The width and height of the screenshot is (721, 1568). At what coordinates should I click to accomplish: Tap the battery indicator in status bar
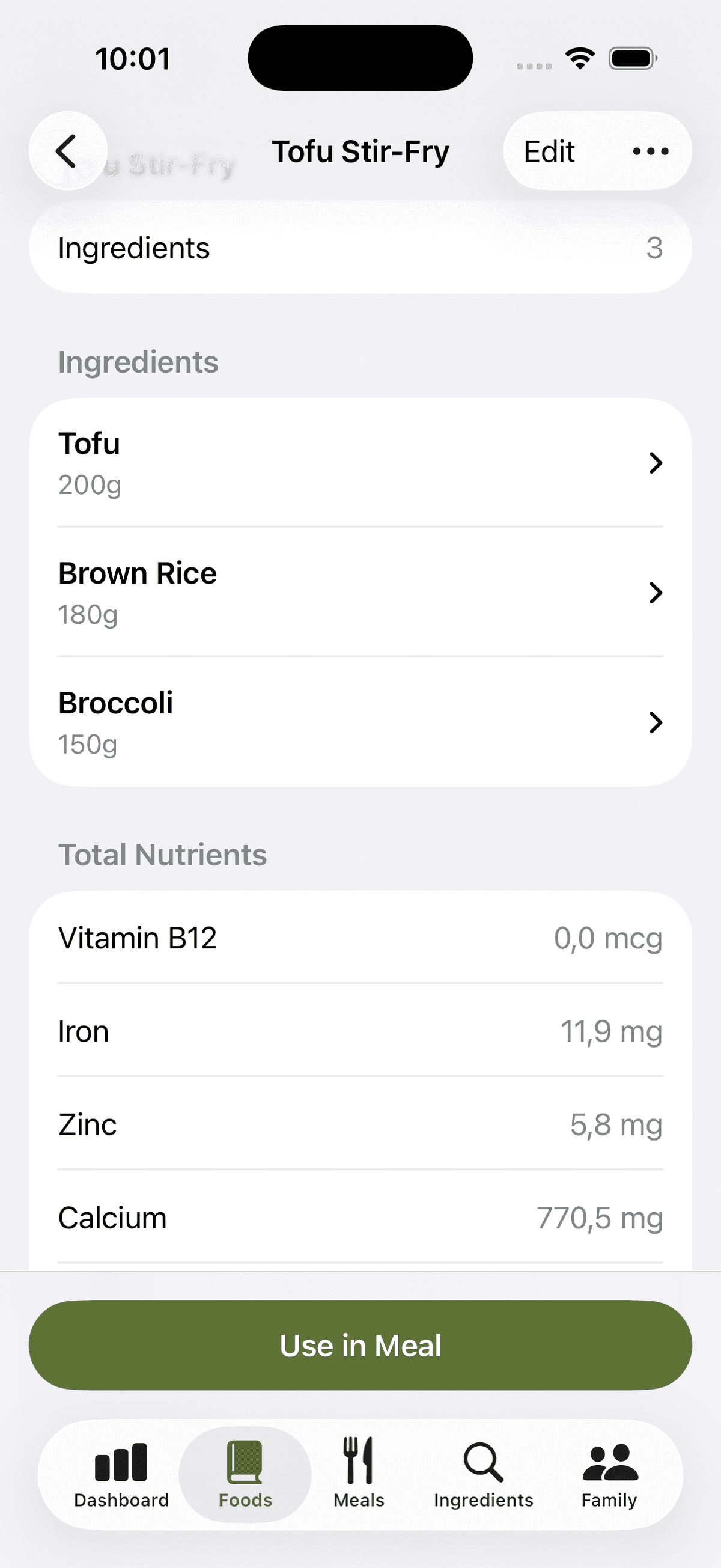(x=631, y=56)
